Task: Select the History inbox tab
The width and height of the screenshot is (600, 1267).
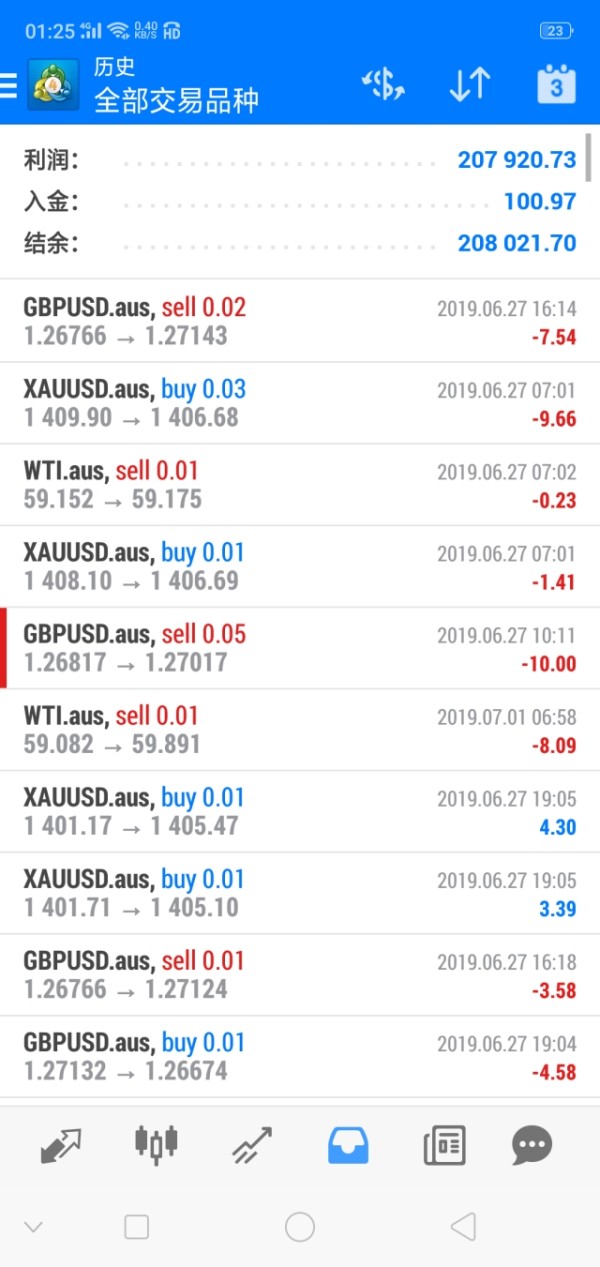Action: coord(348,1144)
